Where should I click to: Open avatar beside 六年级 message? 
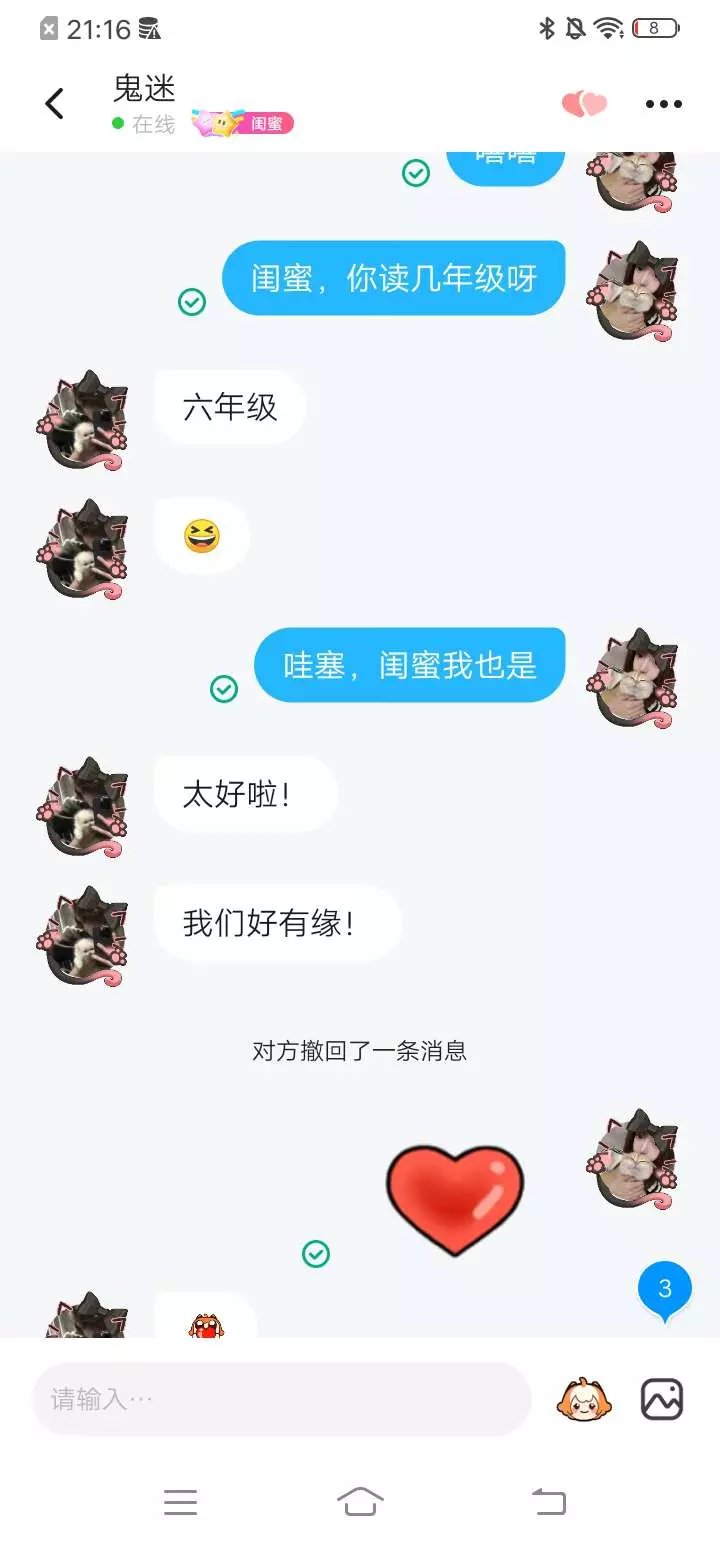click(x=85, y=420)
